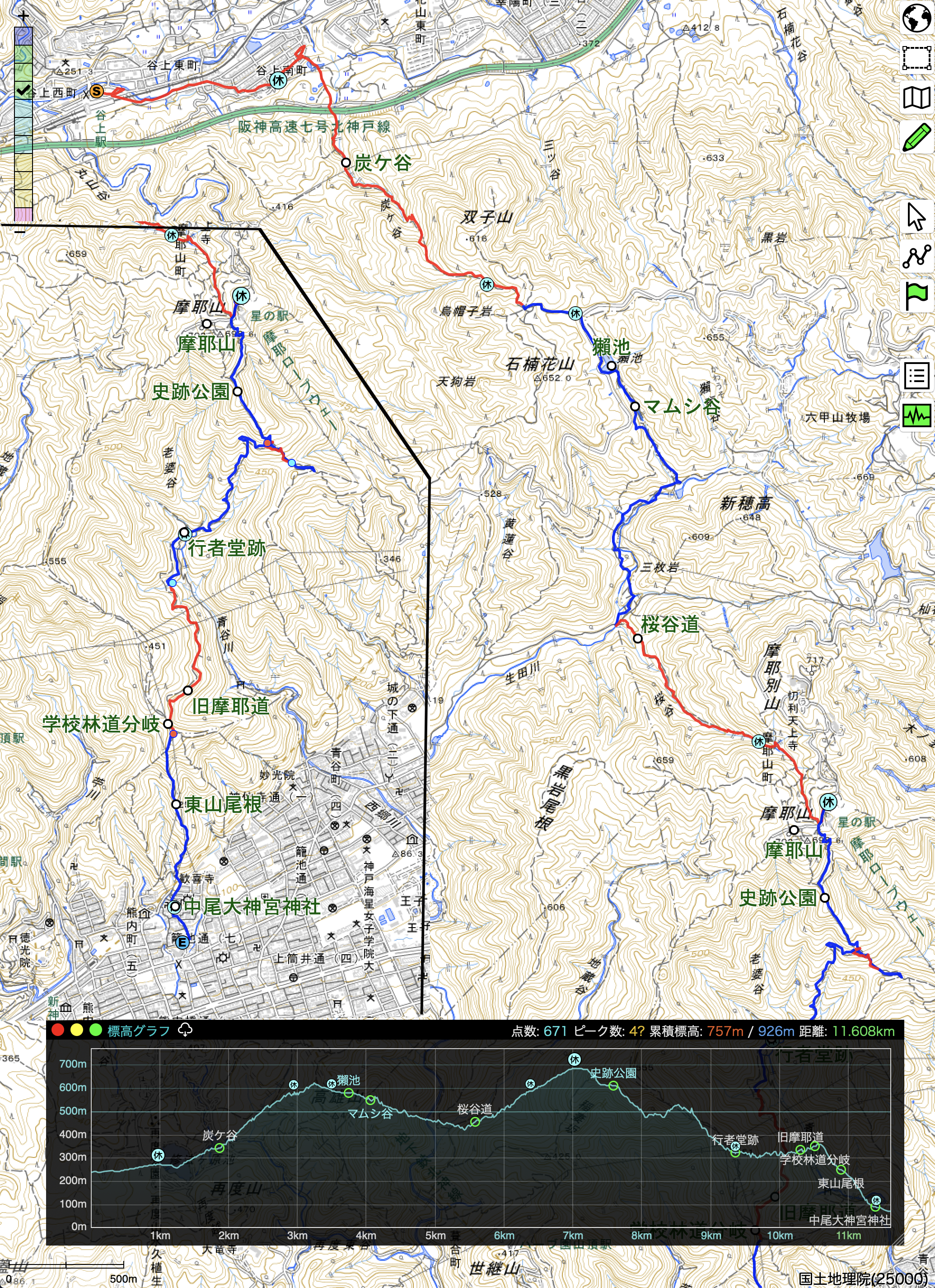935x1288 pixels.
Task: Select the route polyline tool
Action: (x=916, y=256)
